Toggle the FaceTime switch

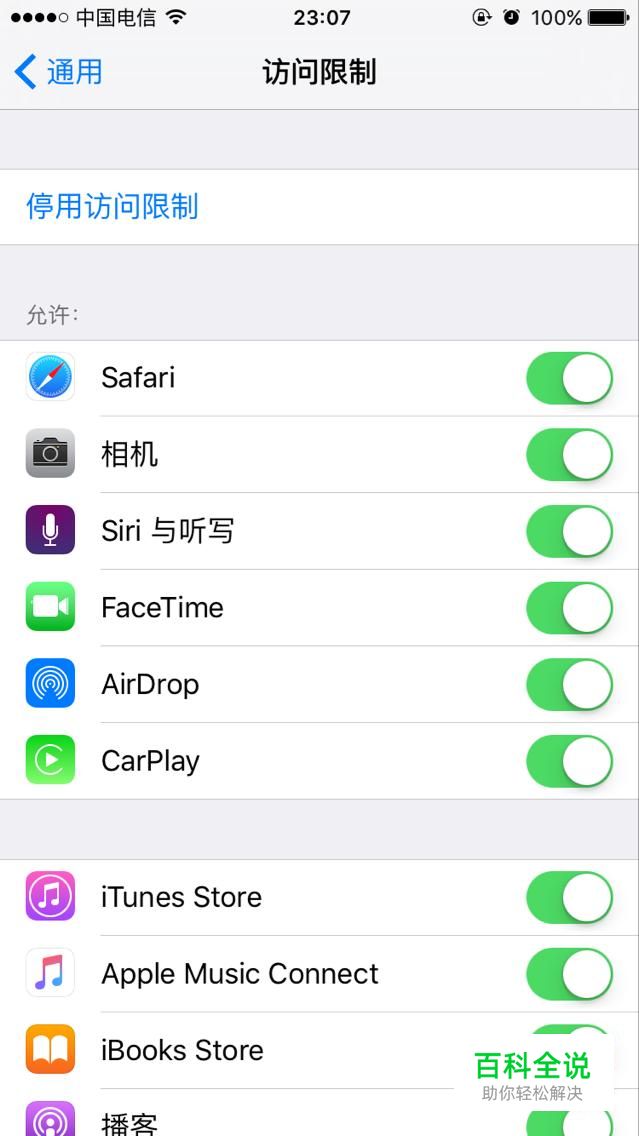click(569, 608)
